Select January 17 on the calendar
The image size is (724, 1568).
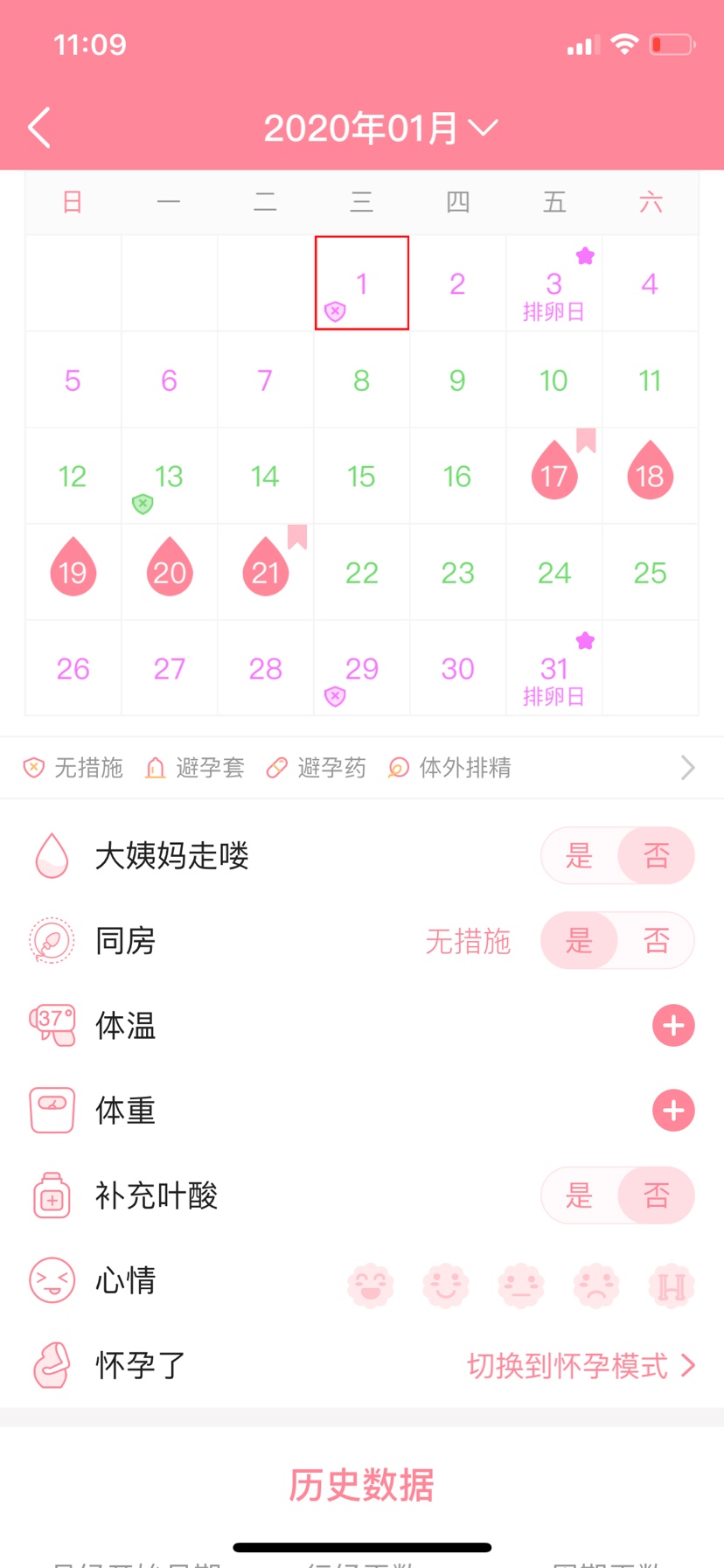click(x=554, y=476)
